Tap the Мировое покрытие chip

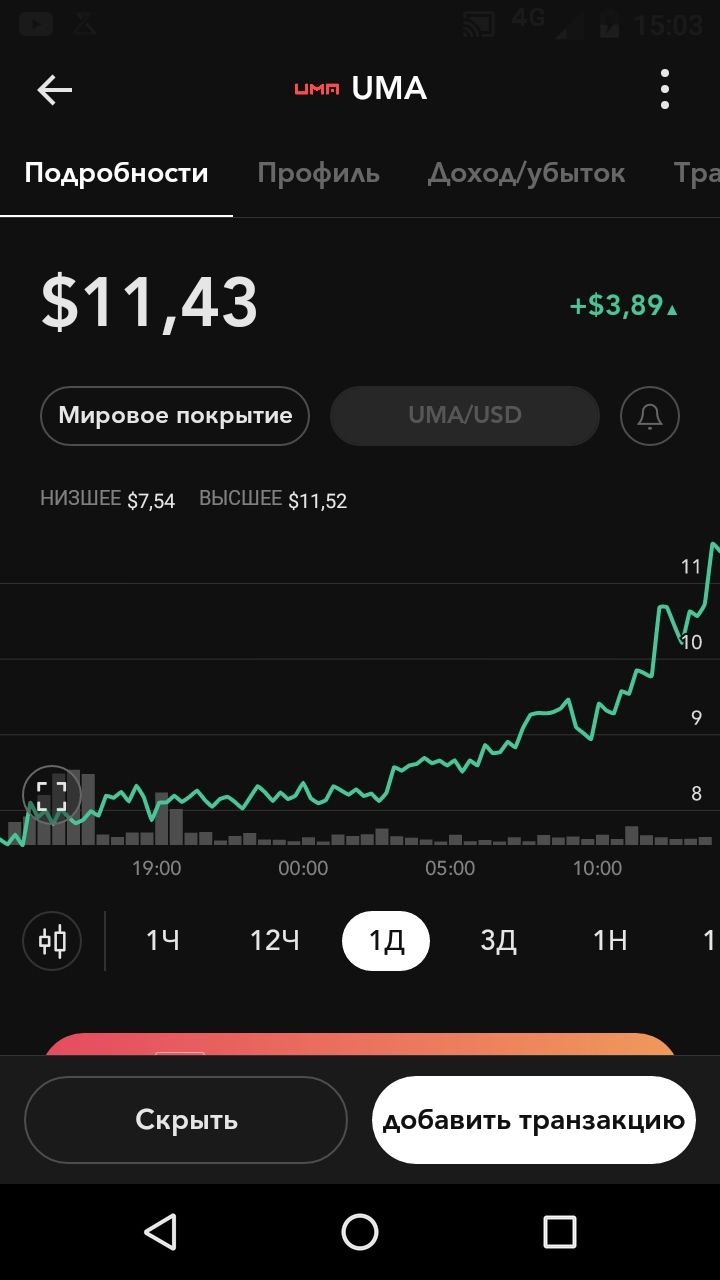(175, 415)
